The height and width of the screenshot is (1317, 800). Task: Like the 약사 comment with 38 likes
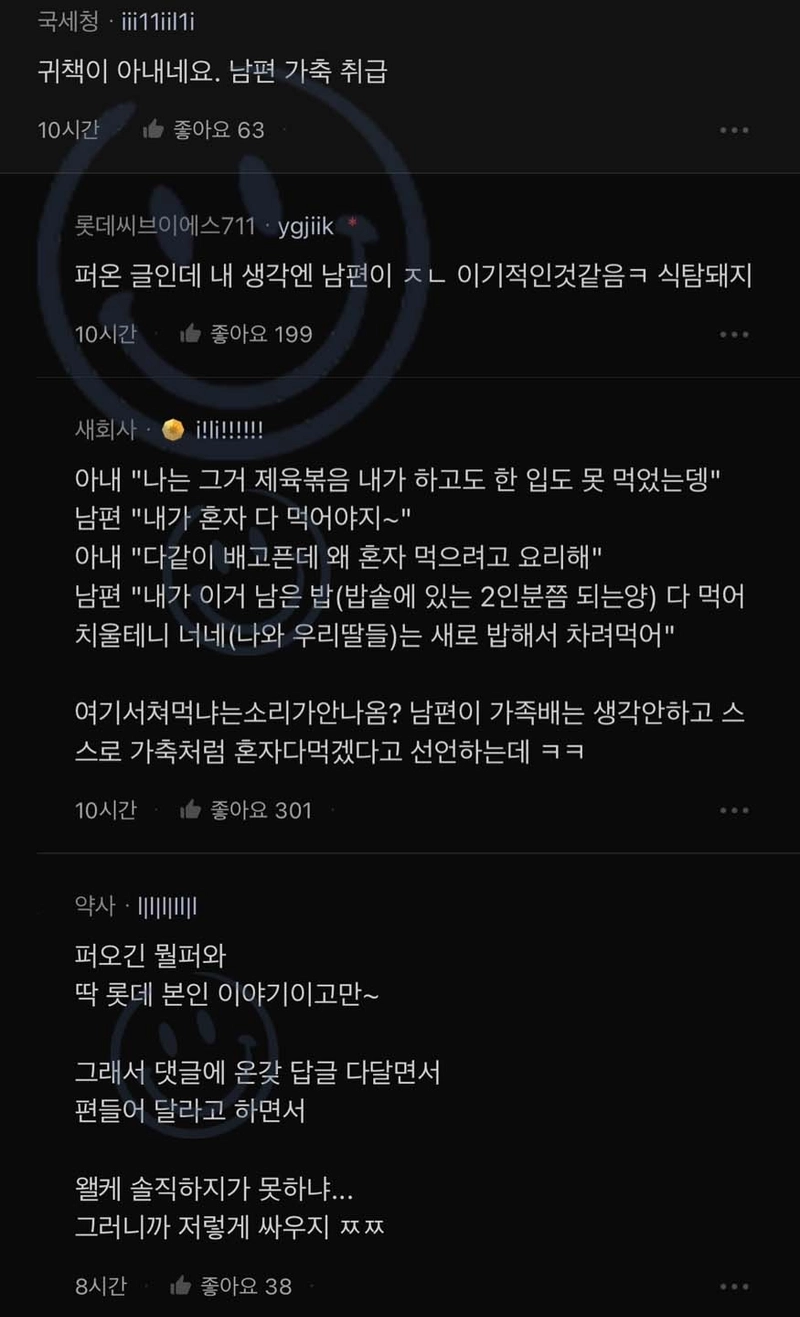click(x=181, y=1286)
